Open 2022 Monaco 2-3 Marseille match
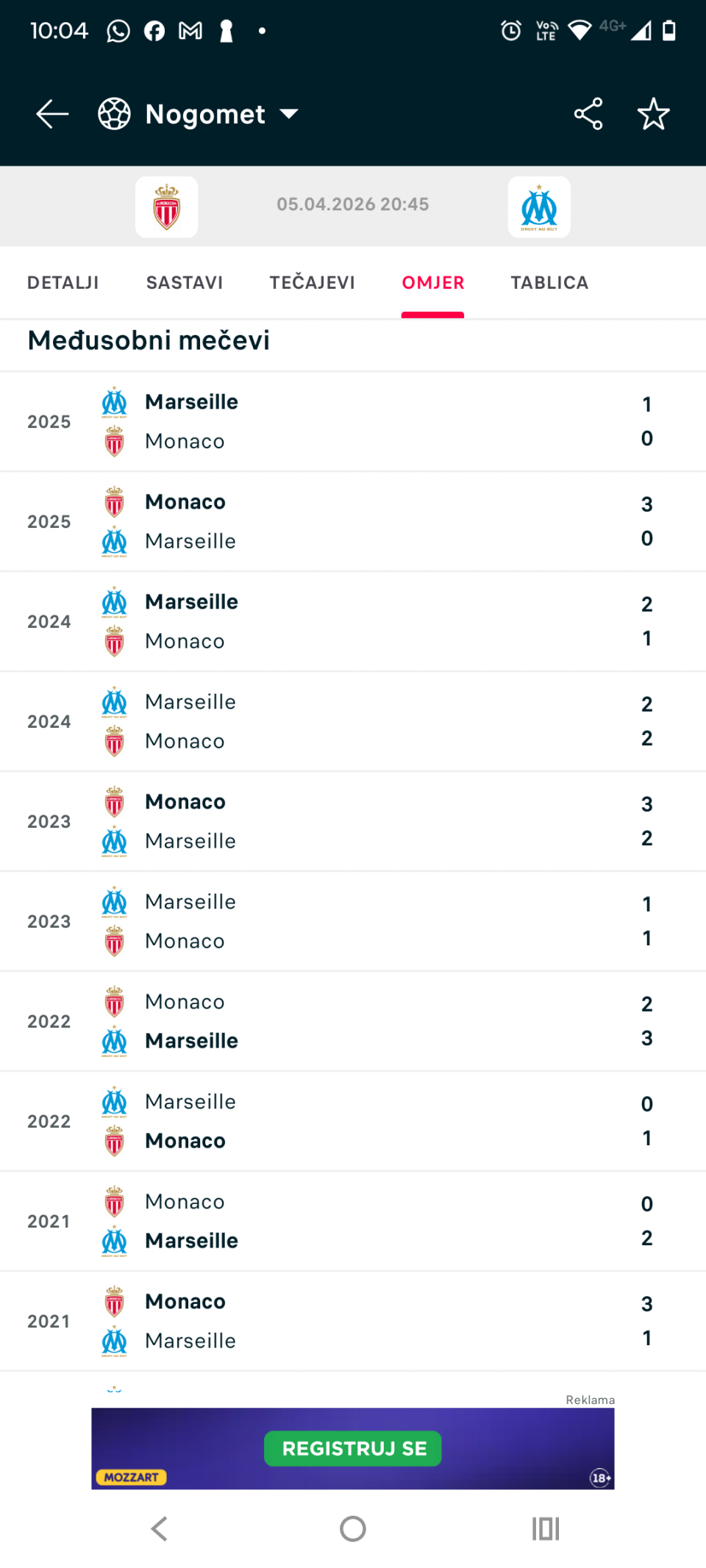 click(353, 1021)
